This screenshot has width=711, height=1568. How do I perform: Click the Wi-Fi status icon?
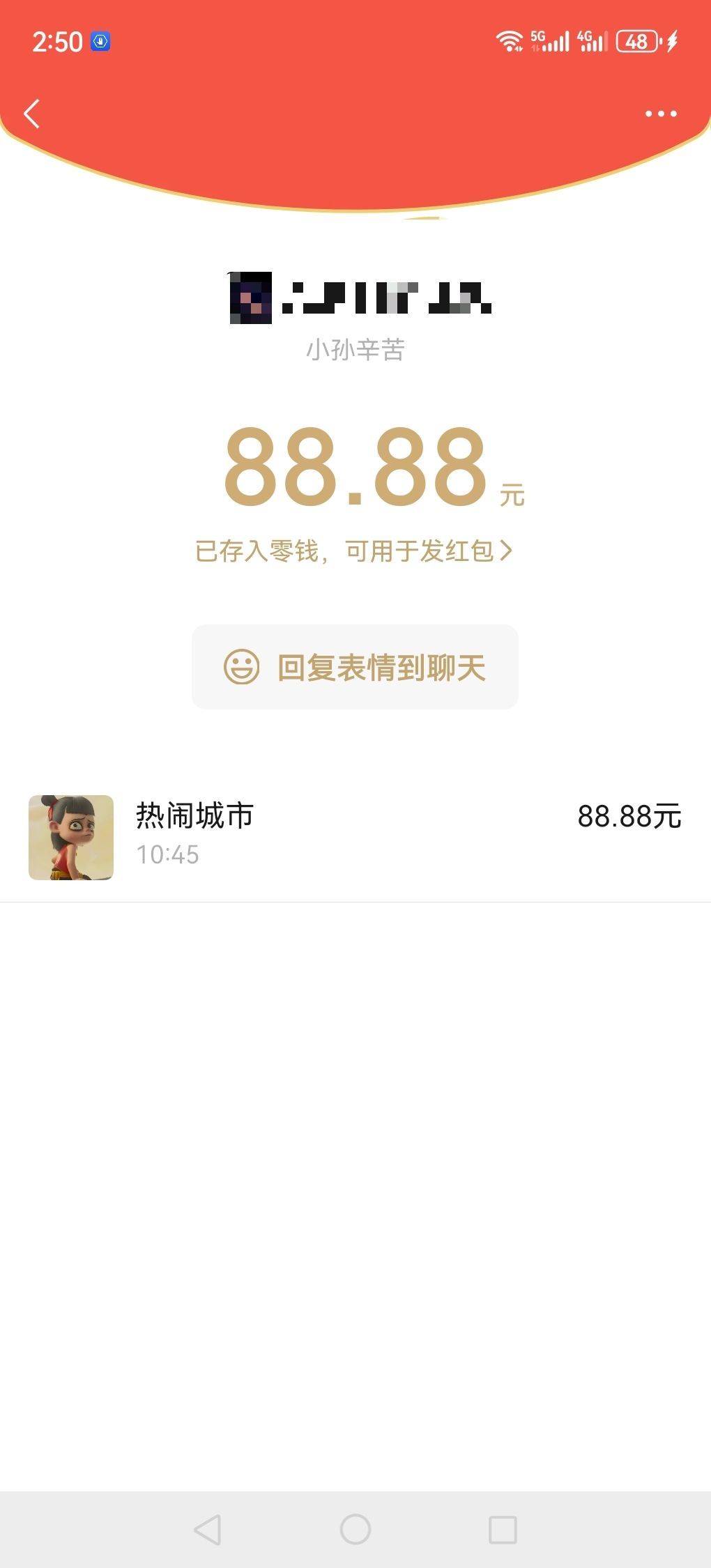tap(510, 41)
